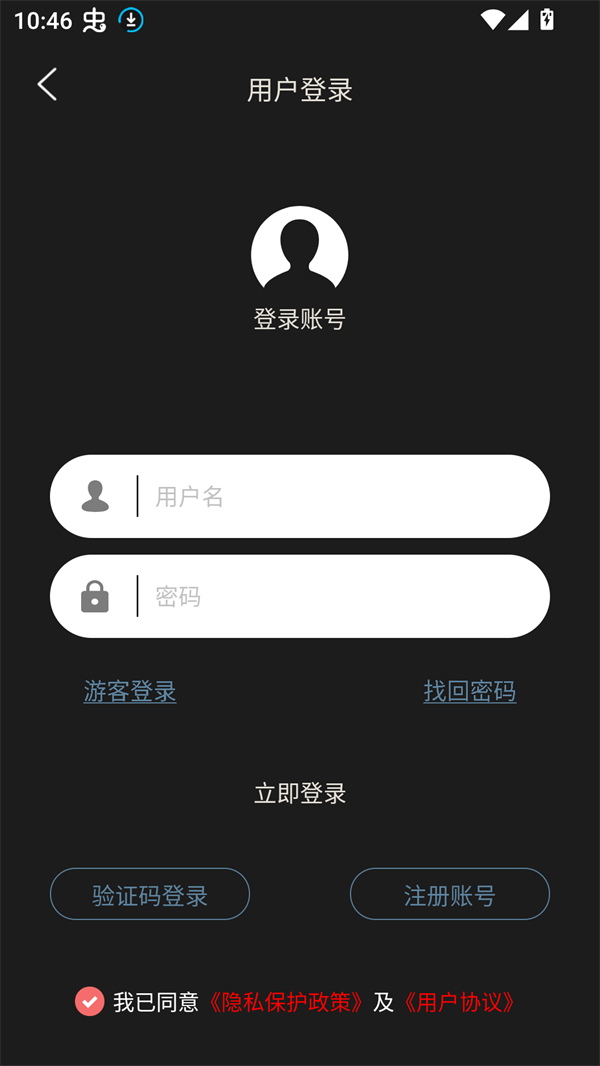The width and height of the screenshot is (600, 1066).
Task: Open 游客登录 guest login link
Action: 130,691
